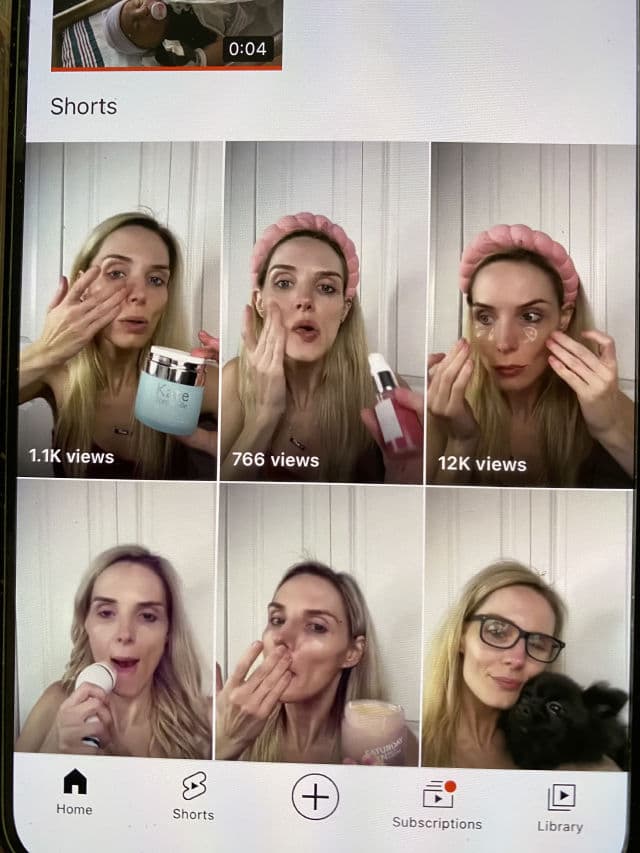Open the Subscriptions tab
This screenshot has width=640, height=853.
437,805
